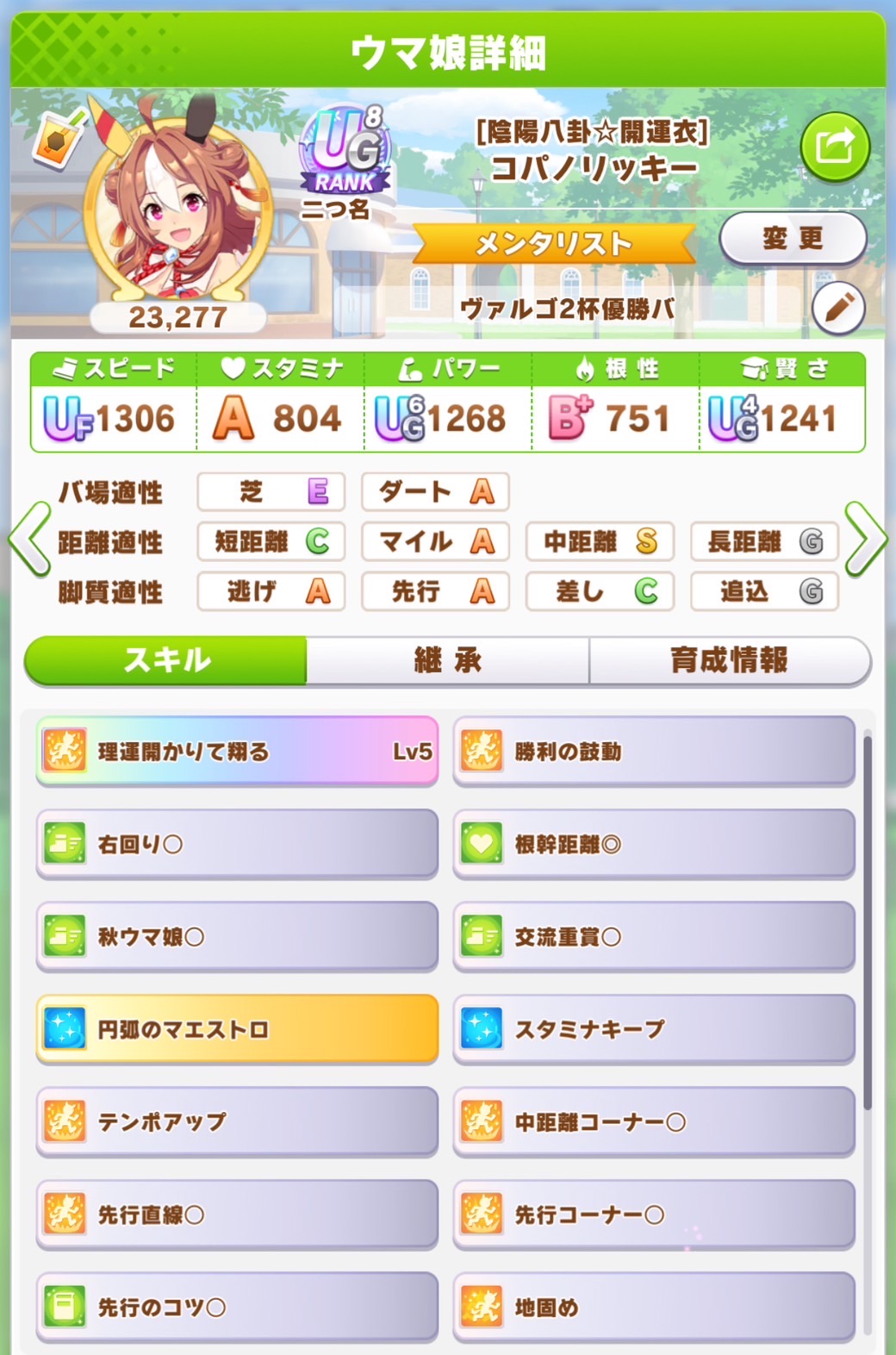
Task: Switch to the スキル tab
Action: (165, 661)
